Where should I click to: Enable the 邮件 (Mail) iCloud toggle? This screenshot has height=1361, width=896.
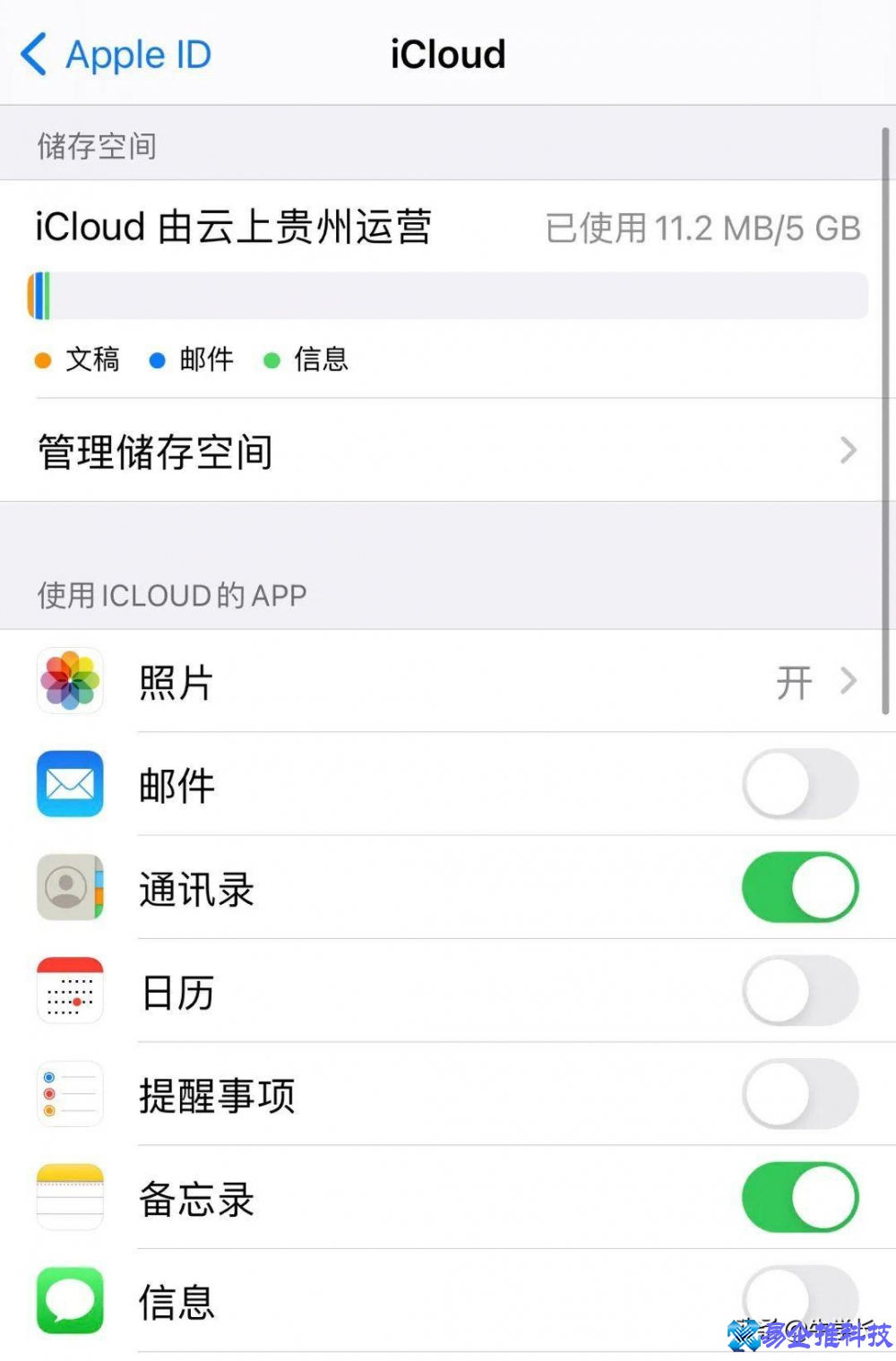tap(800, 785)
